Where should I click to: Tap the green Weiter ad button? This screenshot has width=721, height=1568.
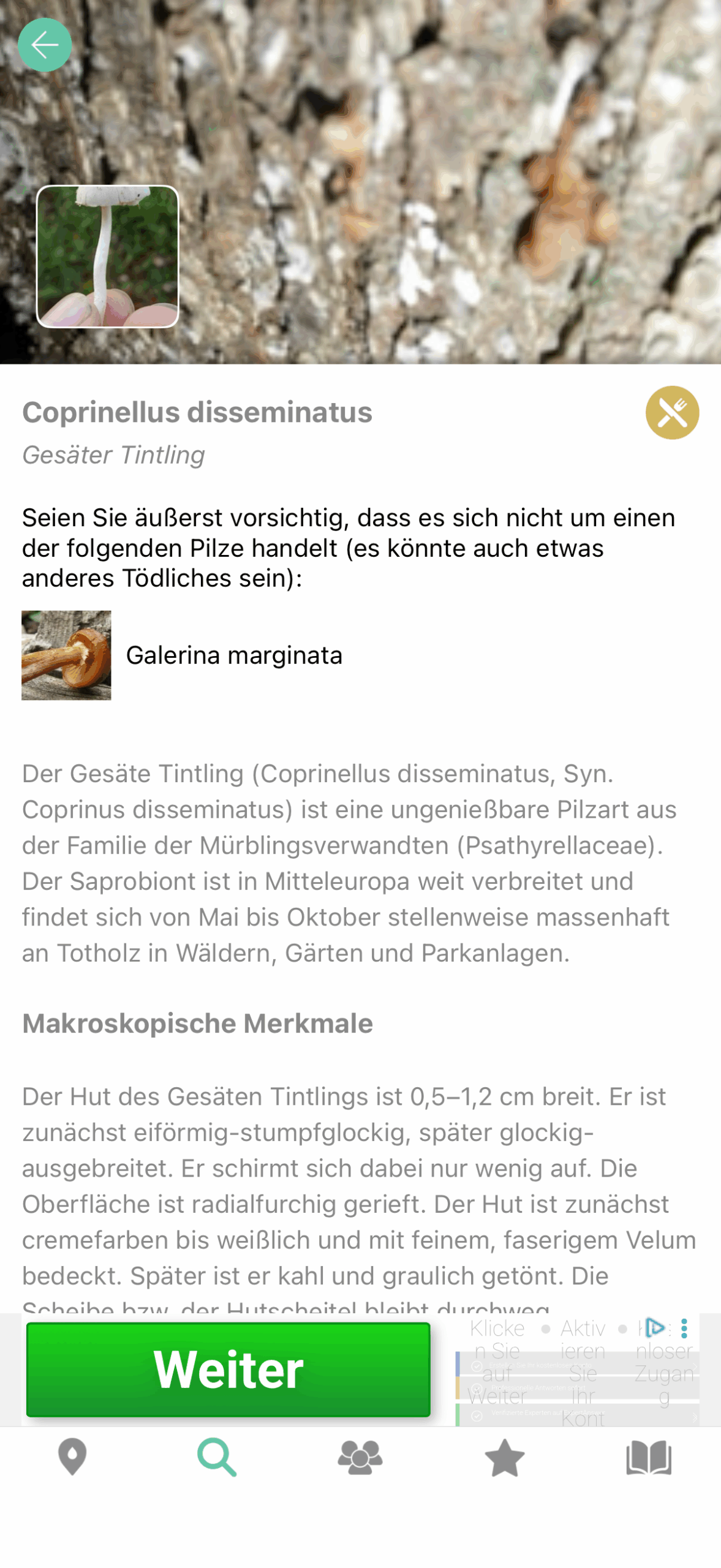click(228, 1368)
